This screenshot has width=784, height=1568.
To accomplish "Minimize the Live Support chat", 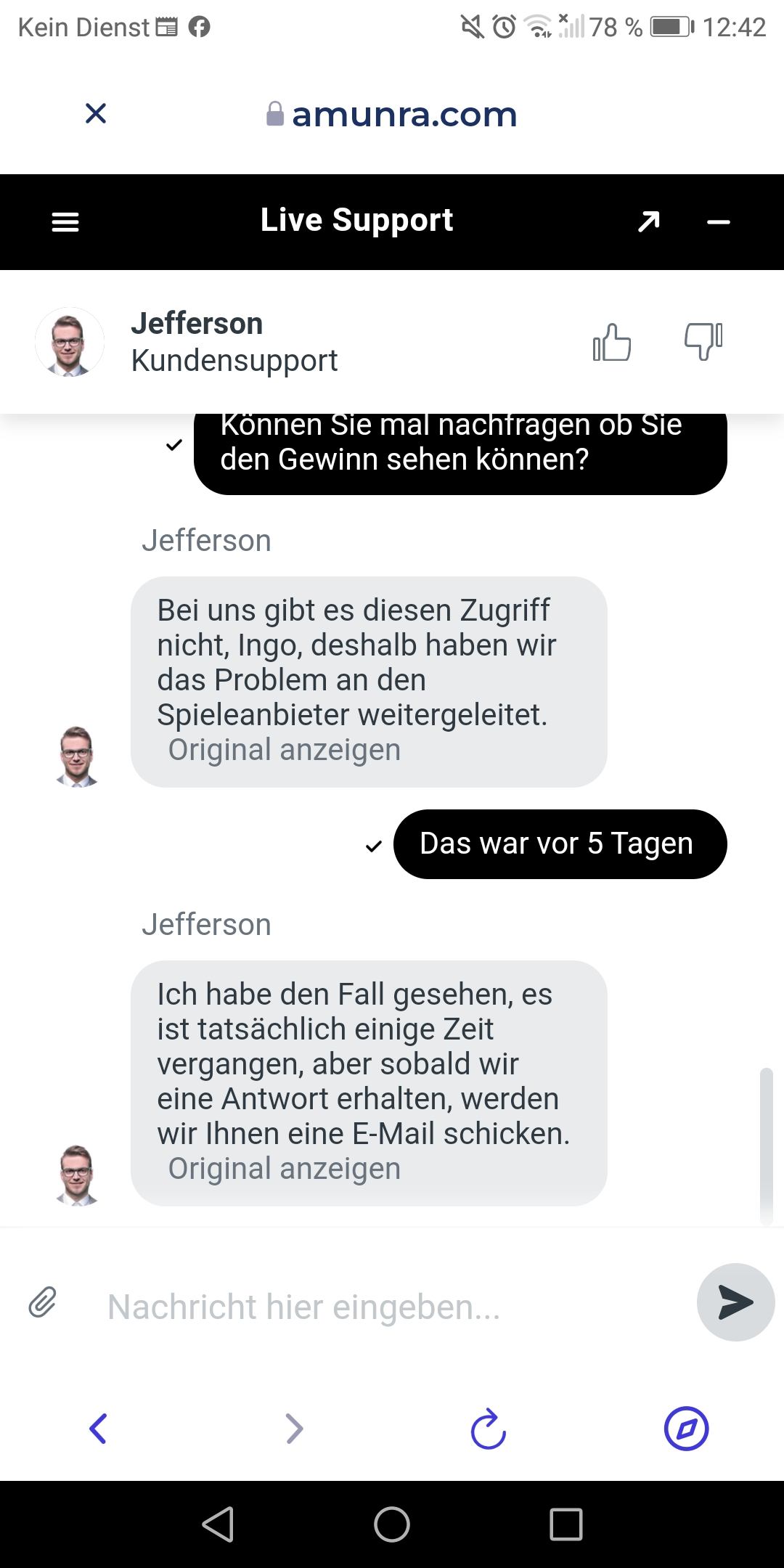I will pos(718,222).
